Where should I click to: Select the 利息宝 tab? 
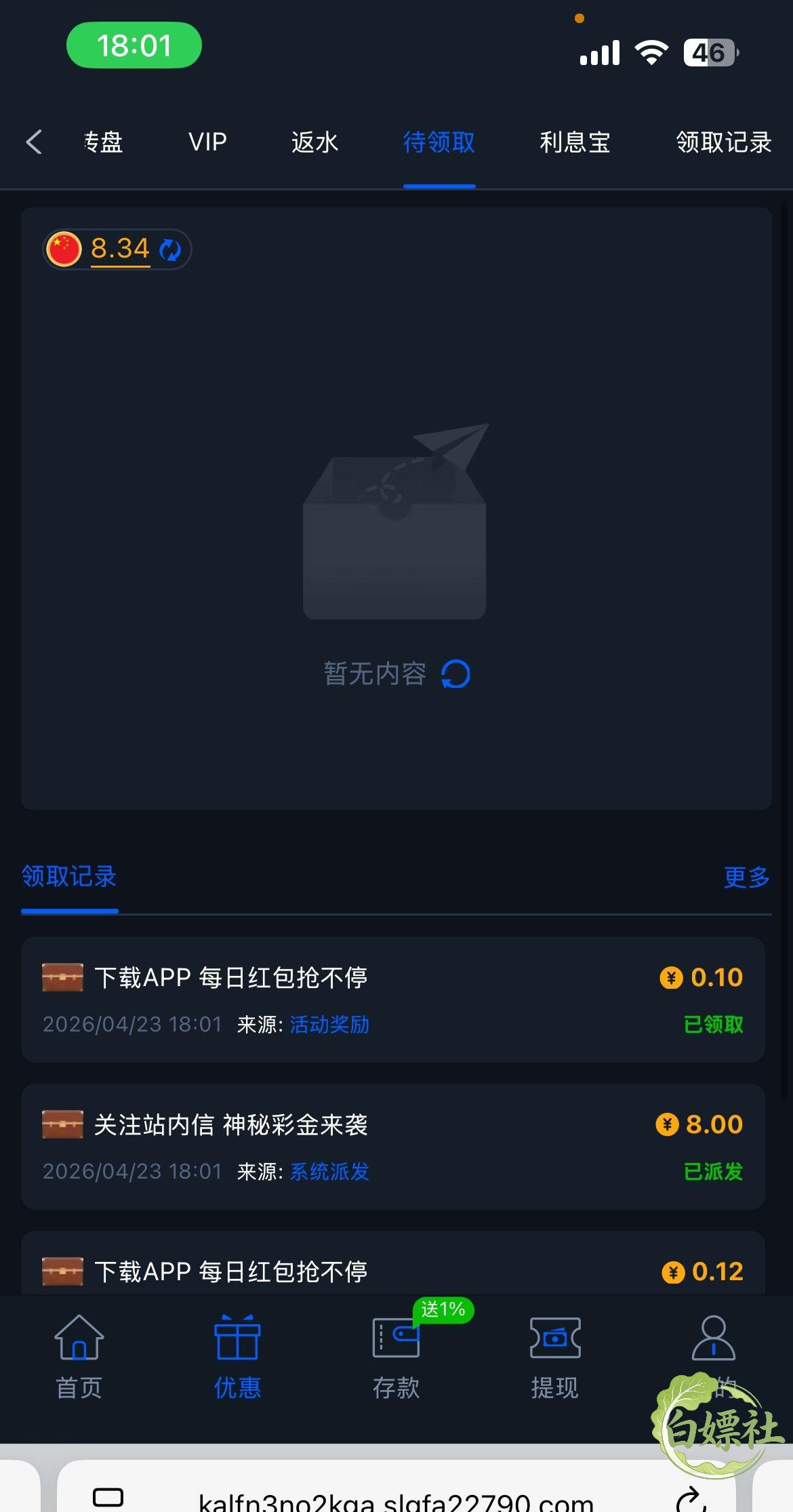pos(575,142)
